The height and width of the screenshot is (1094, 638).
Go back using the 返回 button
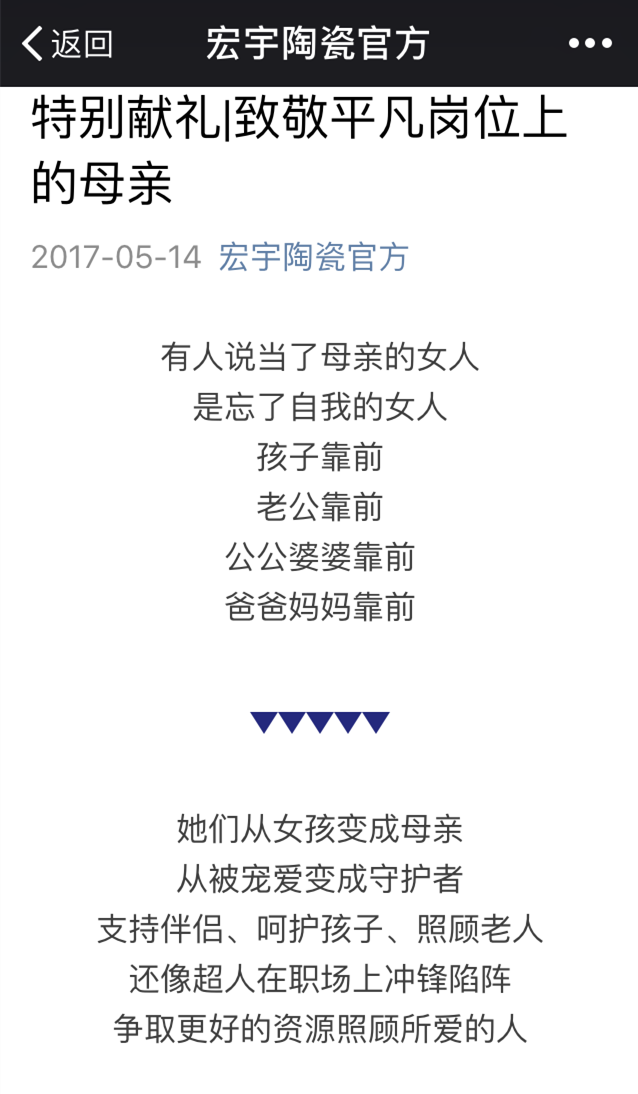tap(67, 43)
